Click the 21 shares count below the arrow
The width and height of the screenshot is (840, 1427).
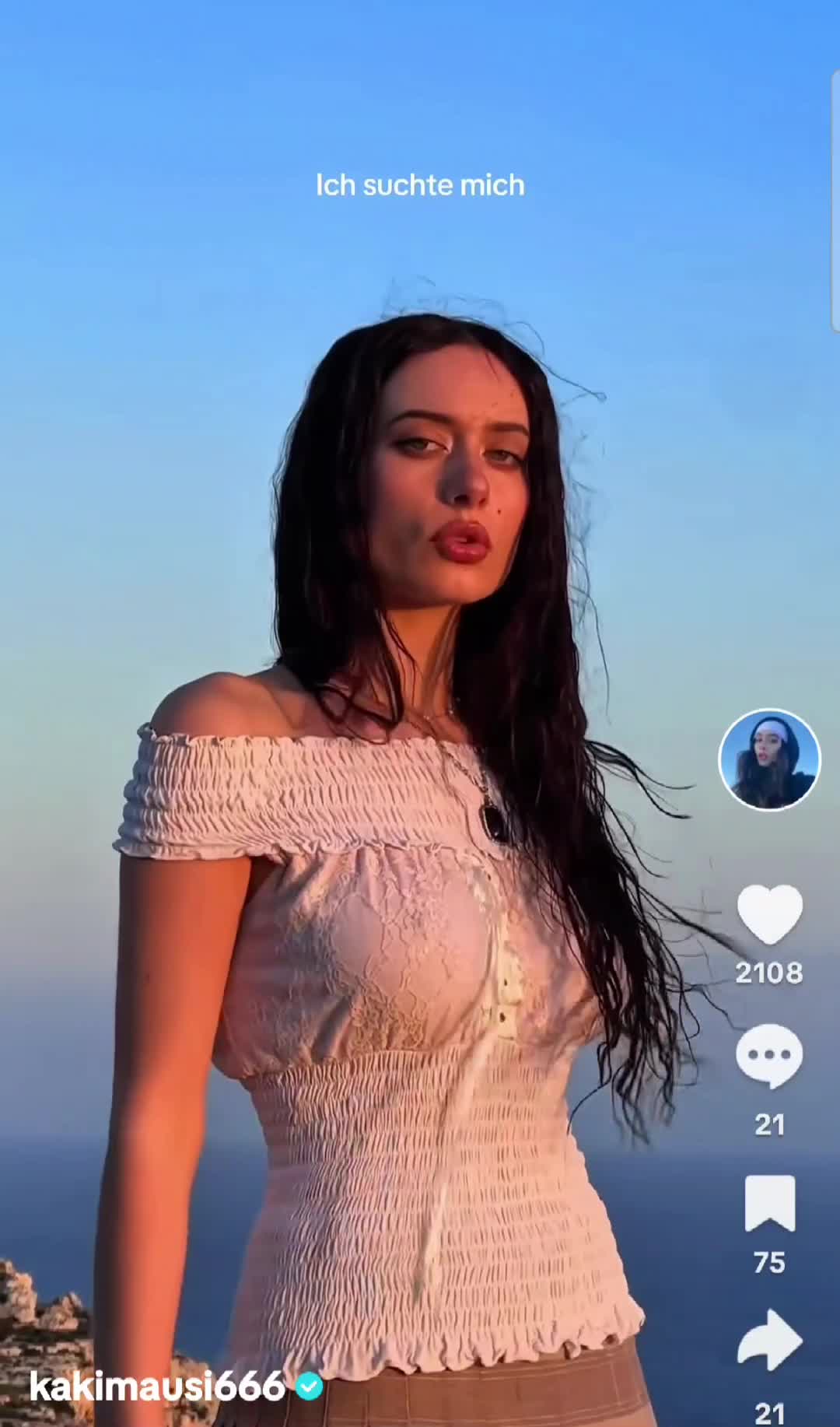coord(768,1404)
